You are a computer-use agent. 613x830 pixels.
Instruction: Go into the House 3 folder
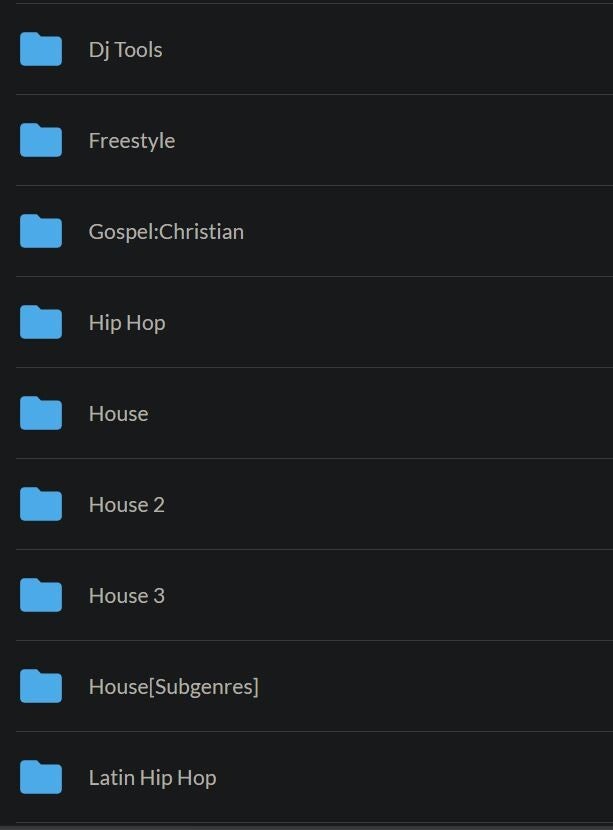point(126,596)
